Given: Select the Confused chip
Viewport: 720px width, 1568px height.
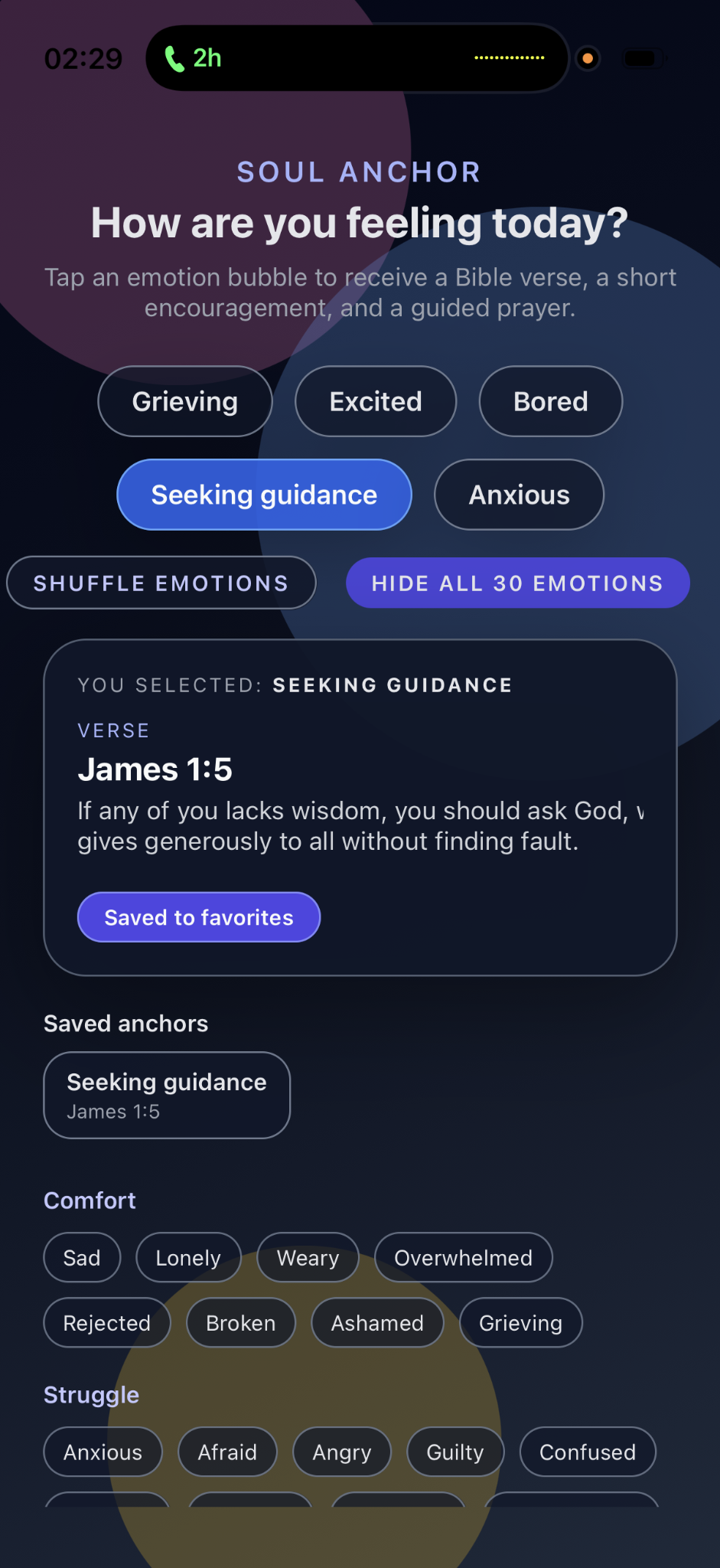Looking at the screenshot, I should click(x=587, y=1452).
